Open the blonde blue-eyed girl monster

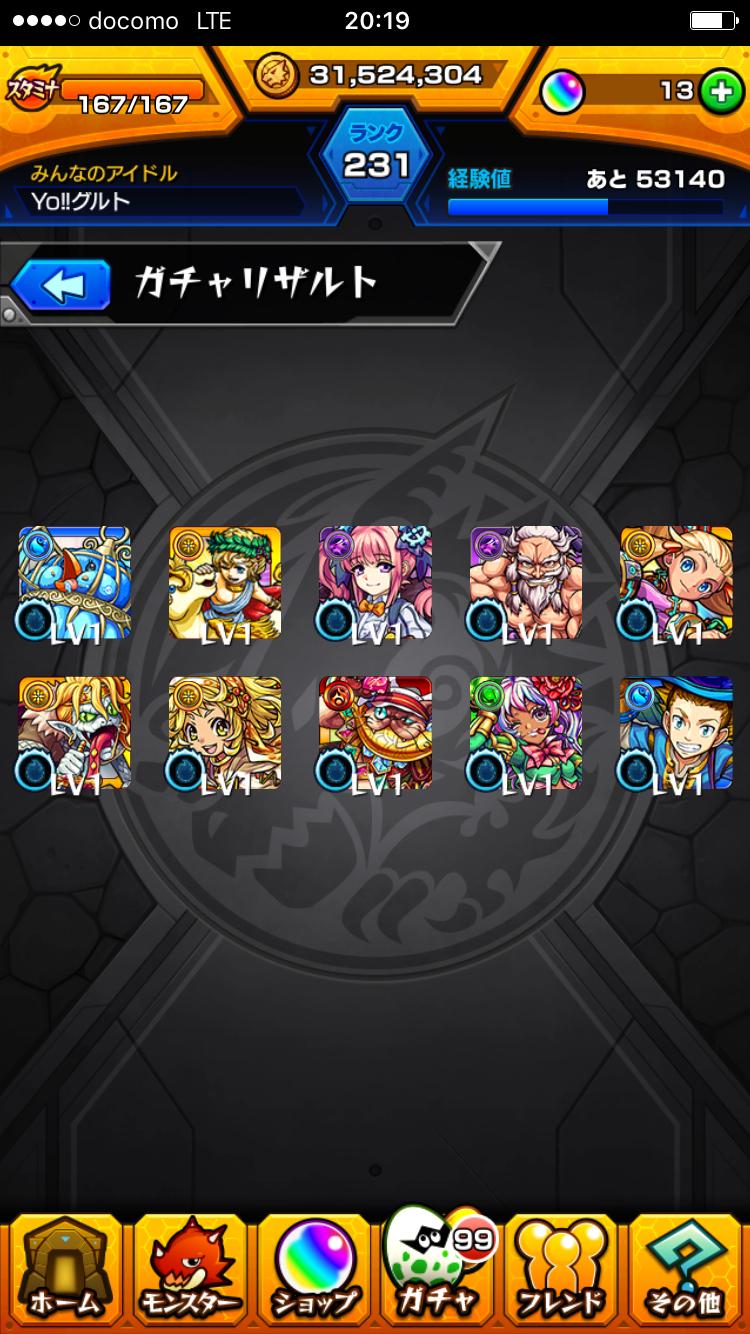tap(676, 583)
